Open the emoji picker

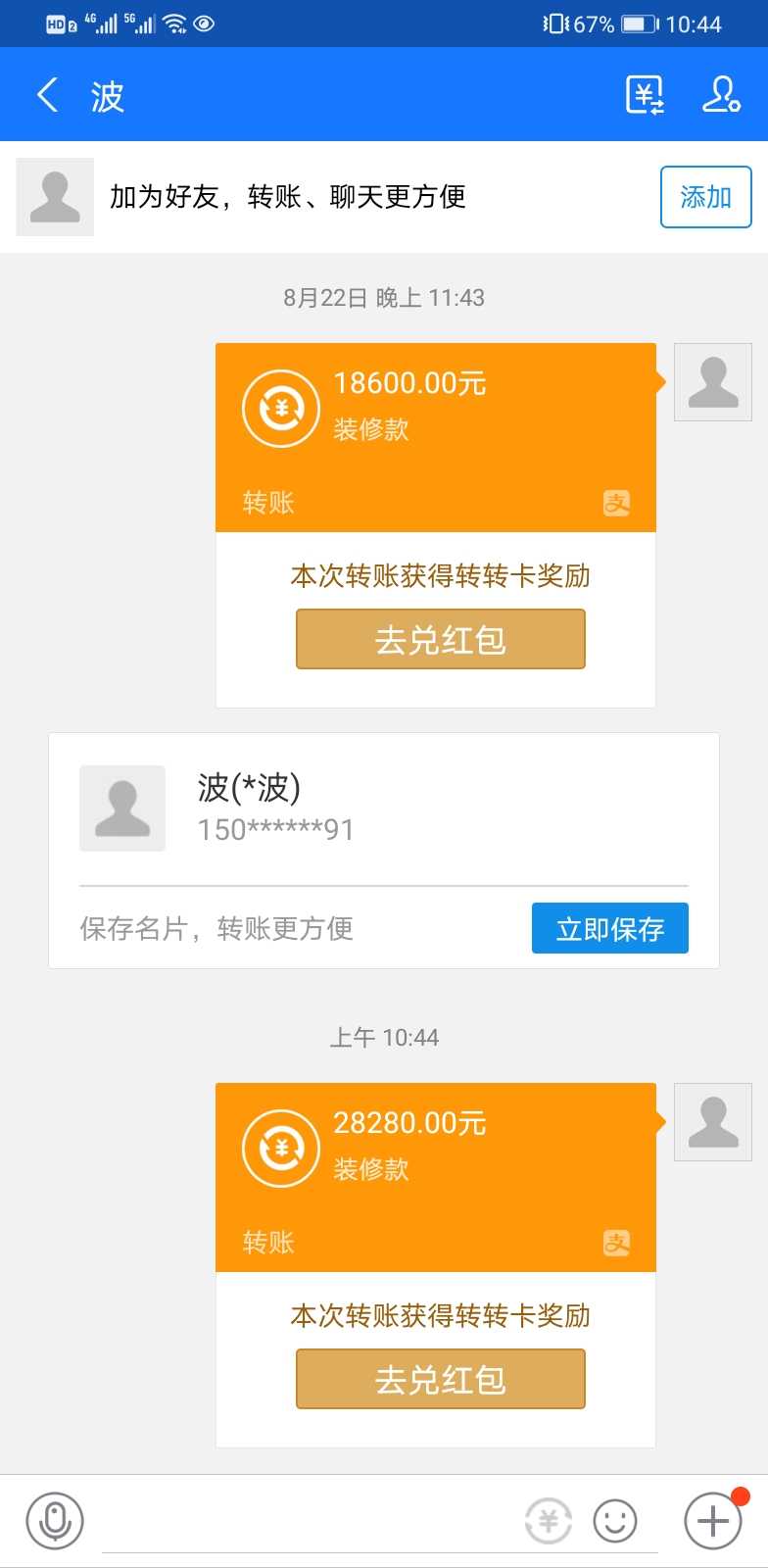coord(615,1521)
